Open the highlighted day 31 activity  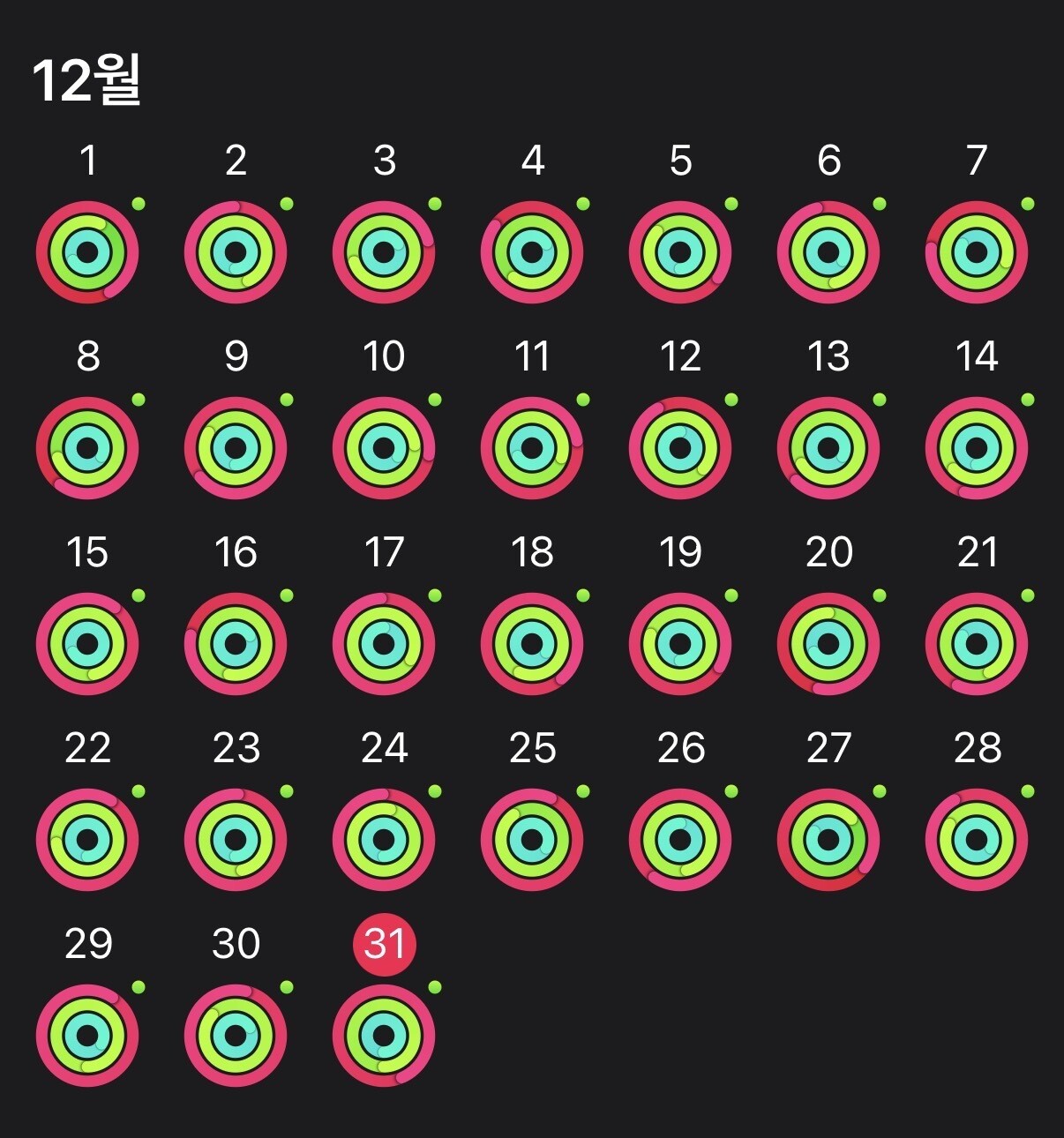click(x=384, y=1037)
